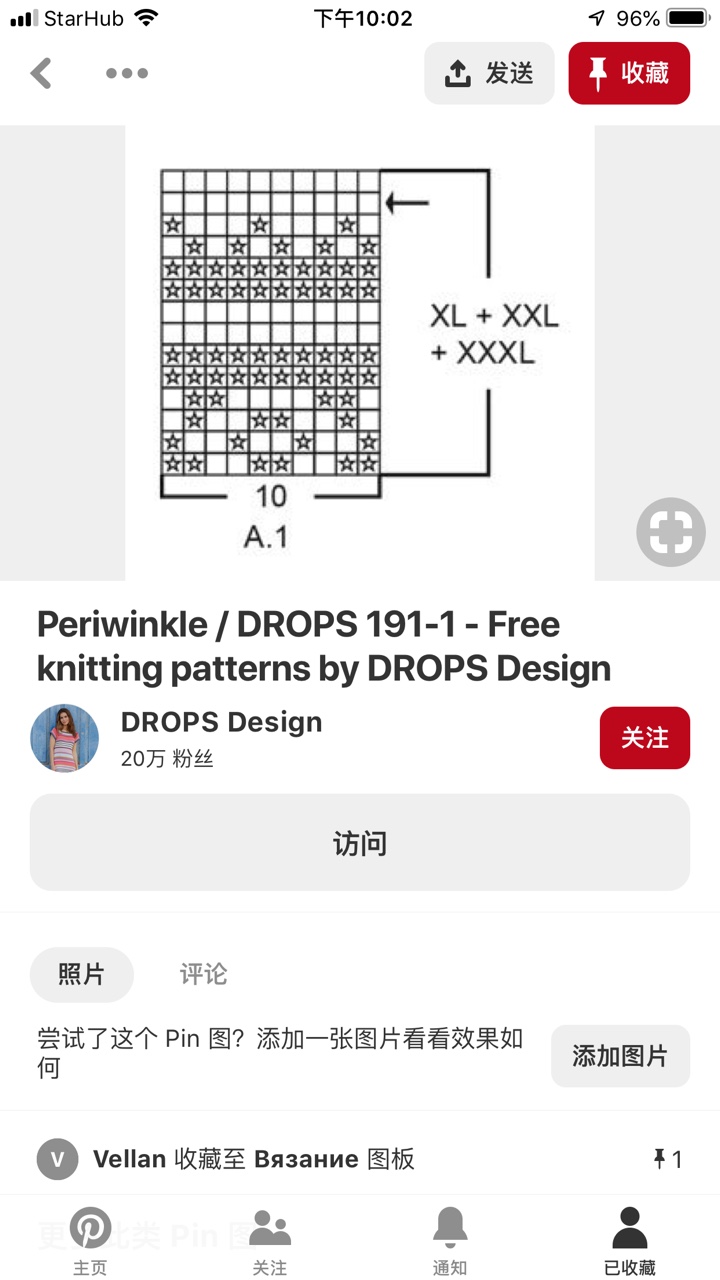This screenshot has width=720, height=1280.
Task: Switch to the 评论 comments tab
Action: point(203,974)
